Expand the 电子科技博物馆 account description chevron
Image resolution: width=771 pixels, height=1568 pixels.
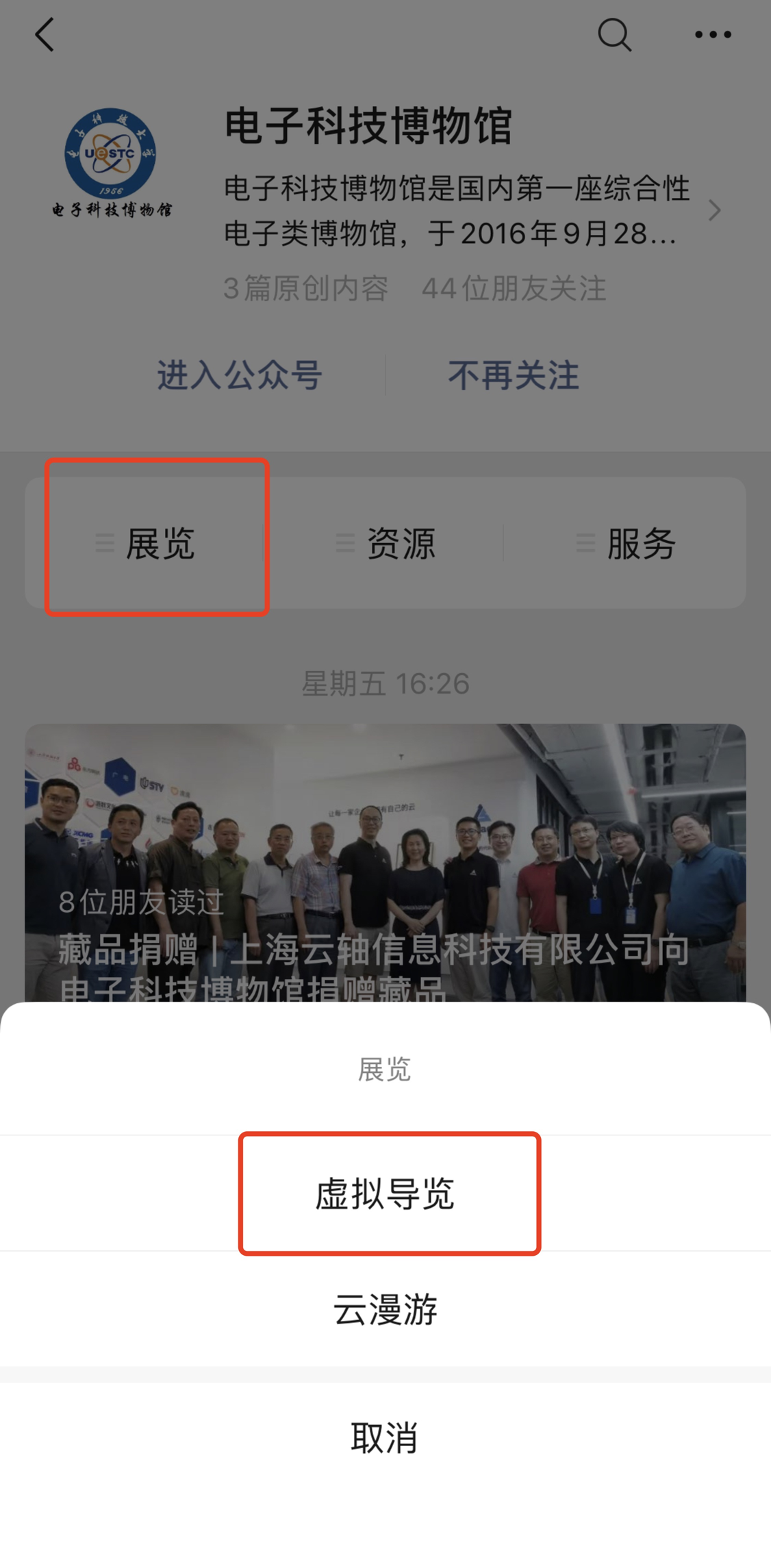(x=714, y=210)
